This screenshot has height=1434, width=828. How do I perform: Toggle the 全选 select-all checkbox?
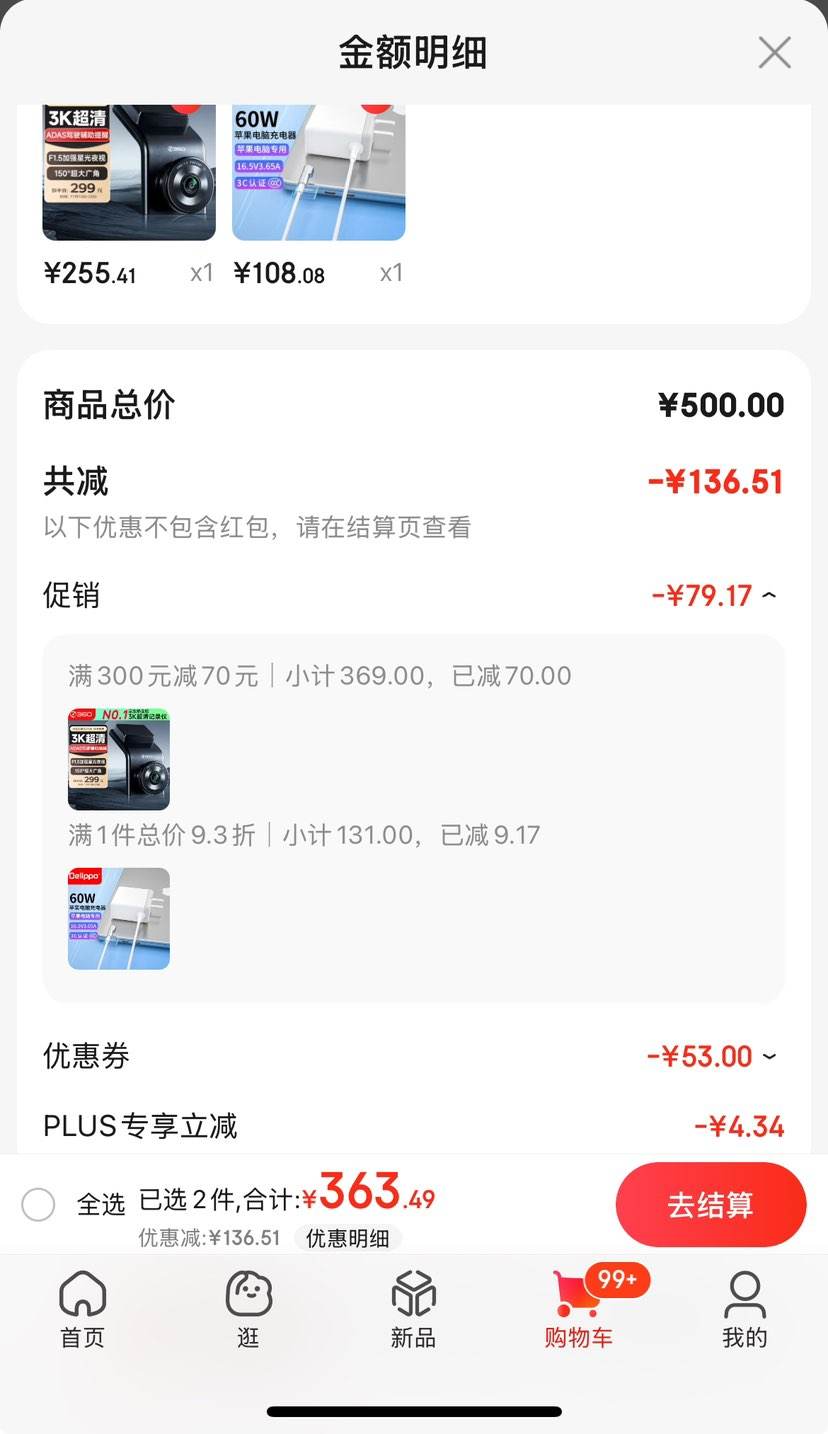coord(39,1204)
